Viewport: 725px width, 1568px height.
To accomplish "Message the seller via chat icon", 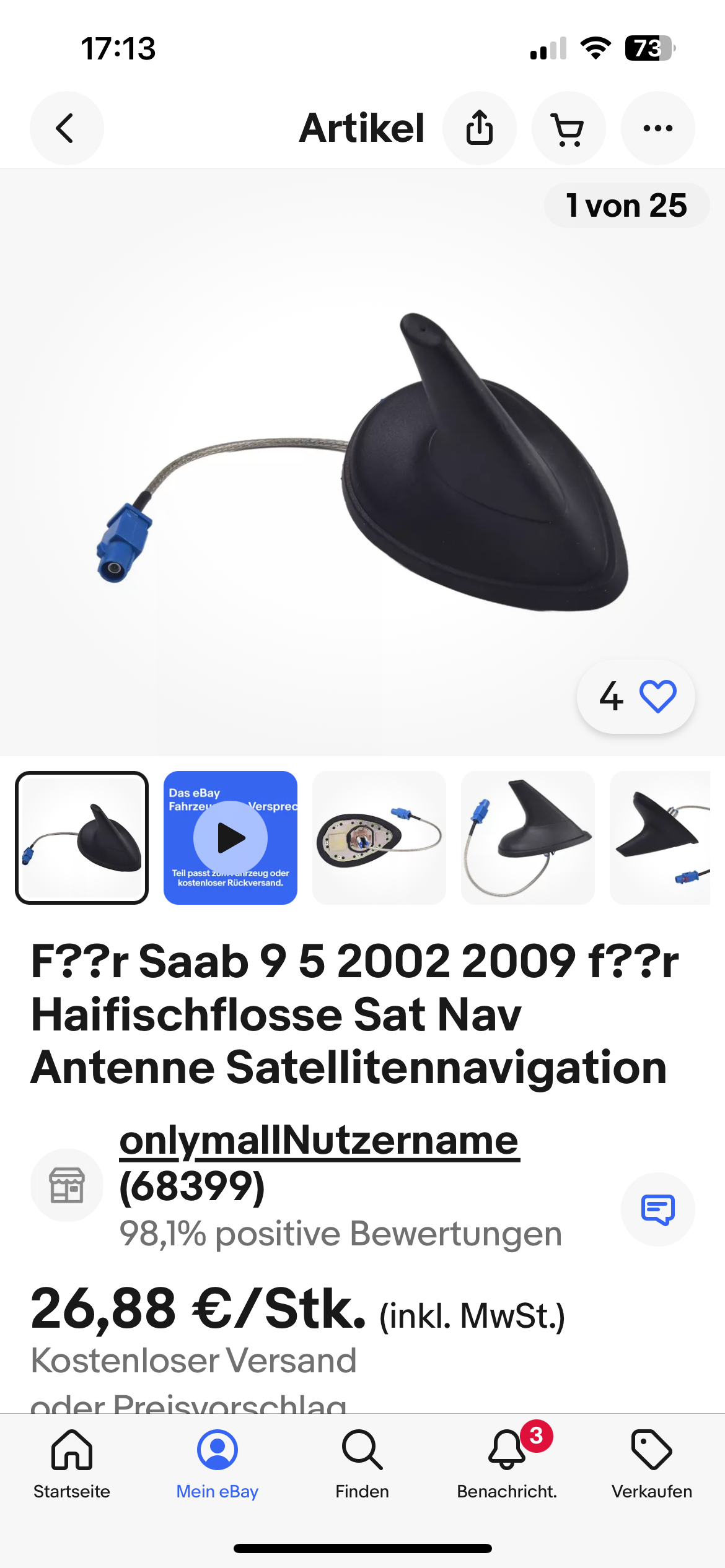I will pyautogui.click(x=657, y=1209).
